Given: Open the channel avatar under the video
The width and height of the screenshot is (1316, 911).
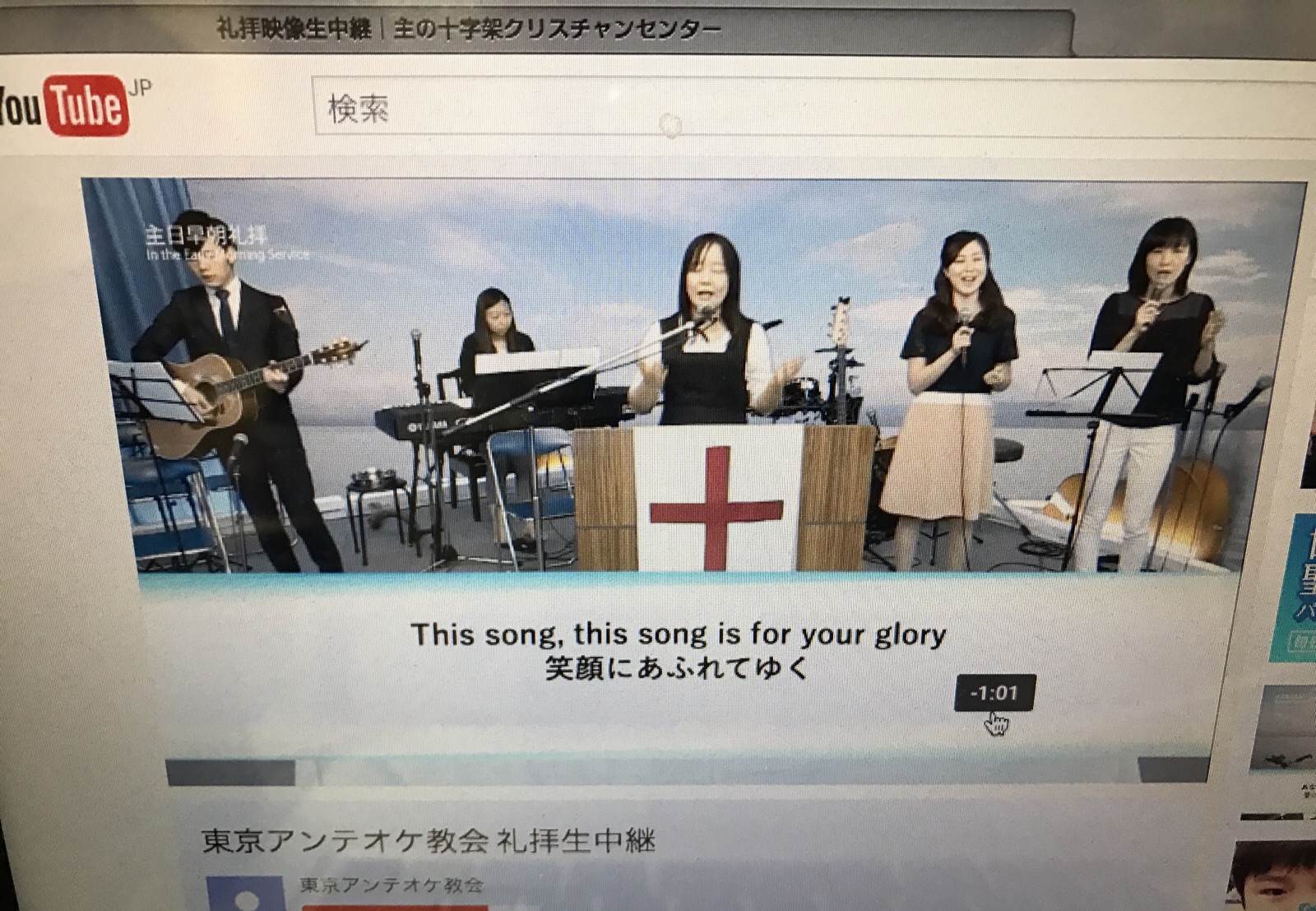Looking at the screenshot, I should tap(245, 895).
